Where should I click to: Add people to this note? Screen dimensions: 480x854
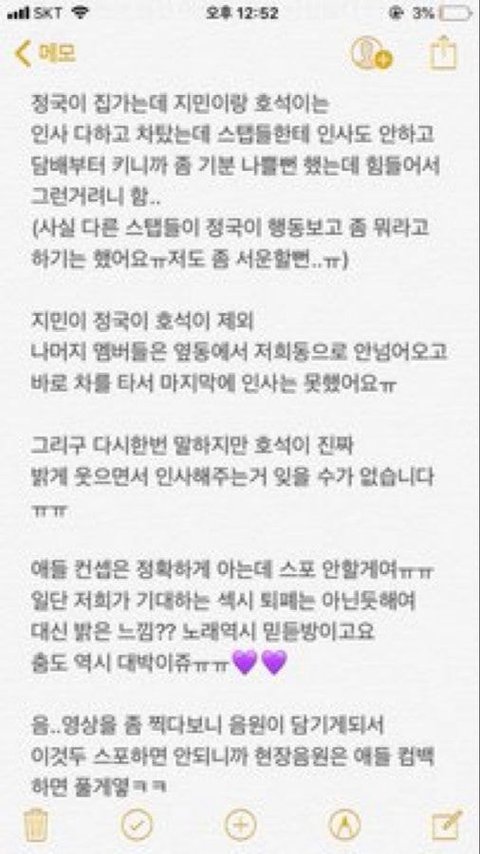(x=372, y=53)
